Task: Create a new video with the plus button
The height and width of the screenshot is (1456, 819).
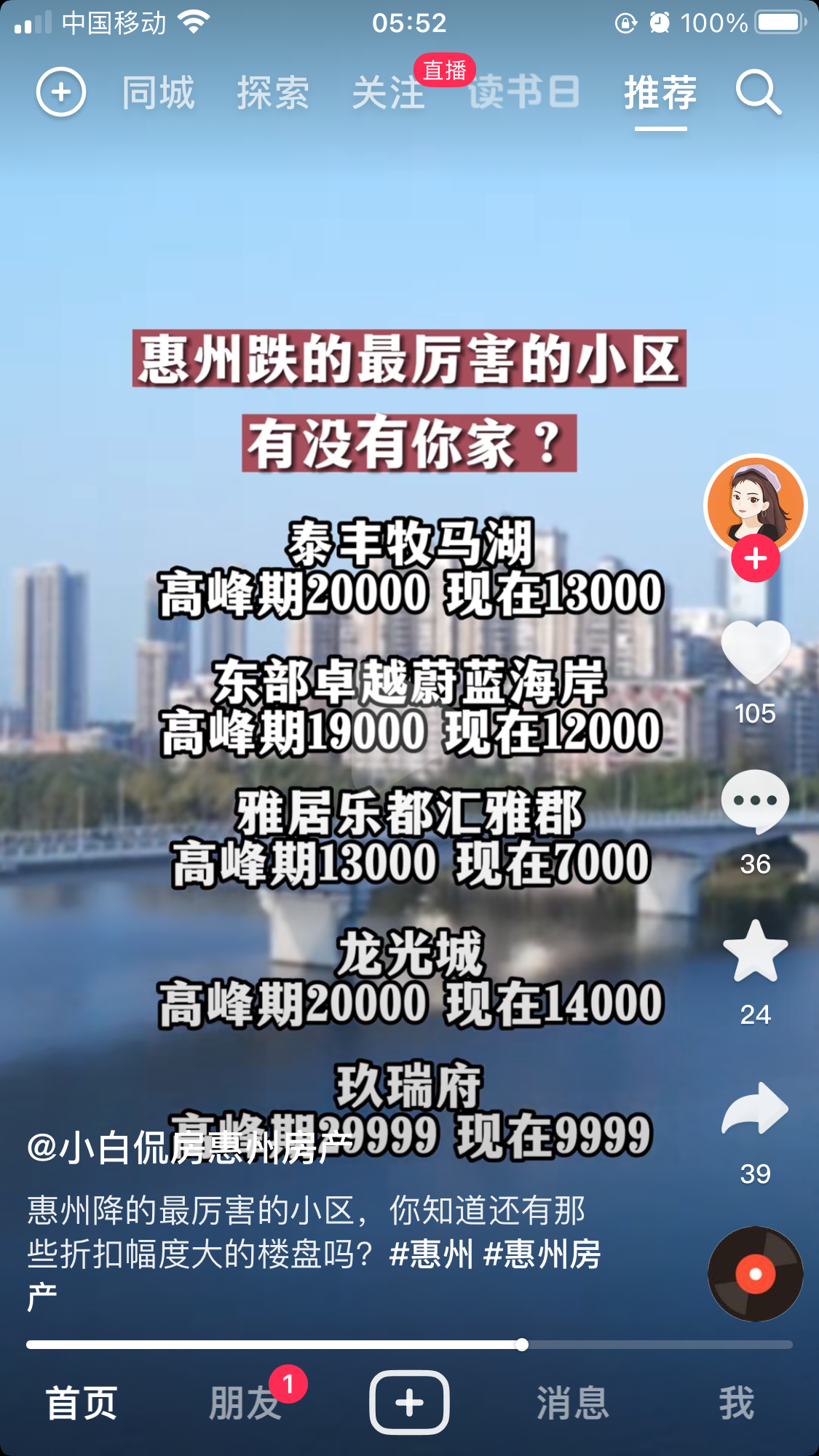Action: pos(409,1402)
